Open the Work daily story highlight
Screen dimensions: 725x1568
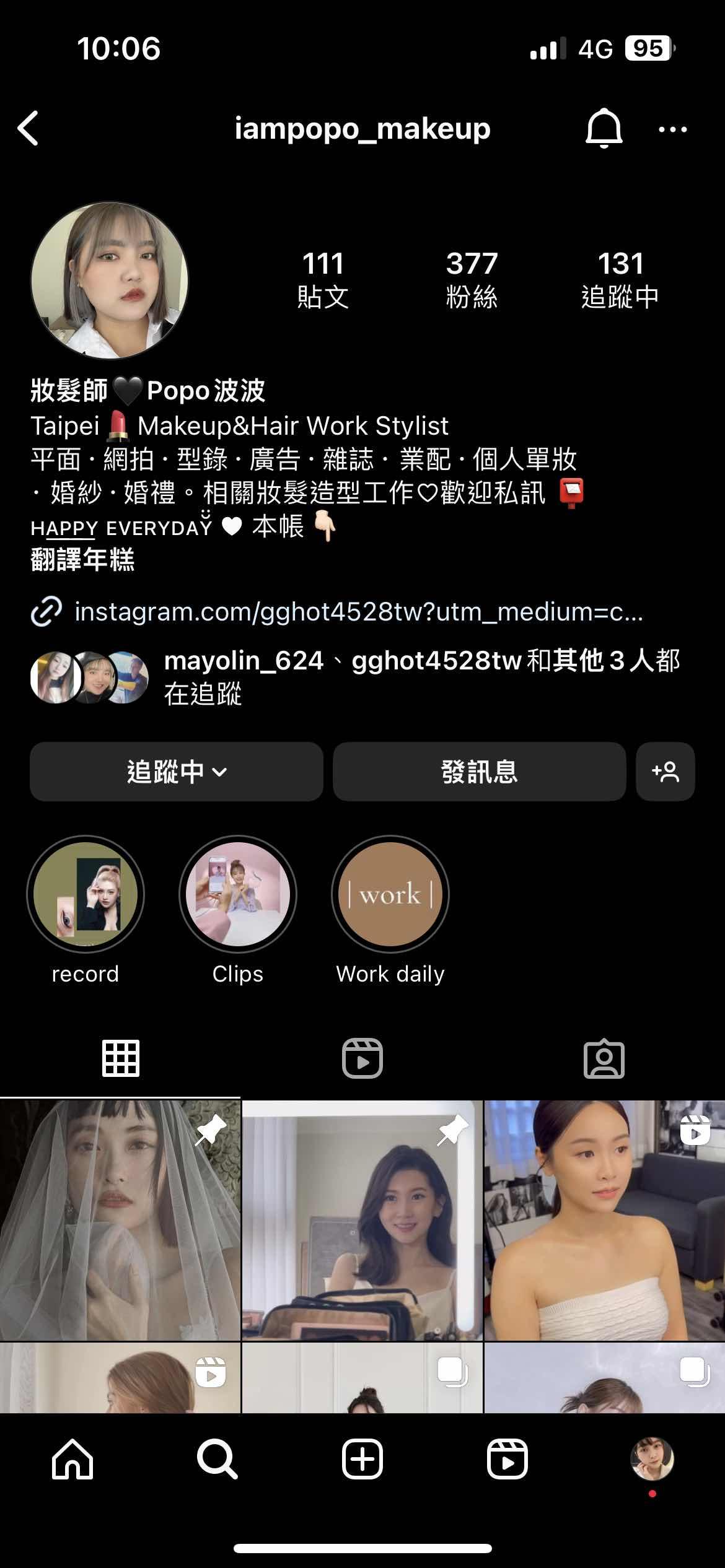click(390, 894)
